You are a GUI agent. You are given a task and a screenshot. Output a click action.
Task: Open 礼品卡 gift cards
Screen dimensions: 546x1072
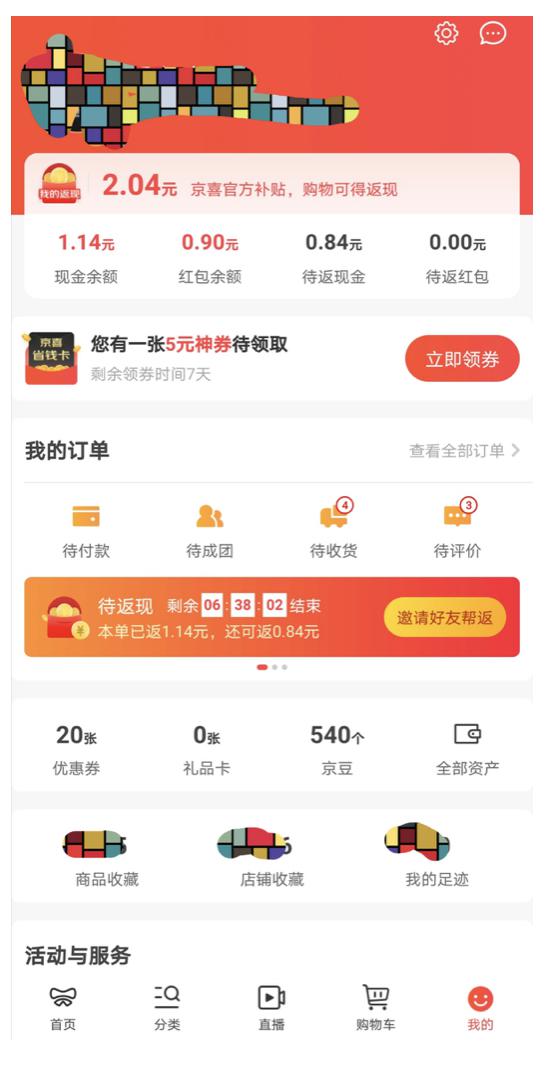(206, 749)
